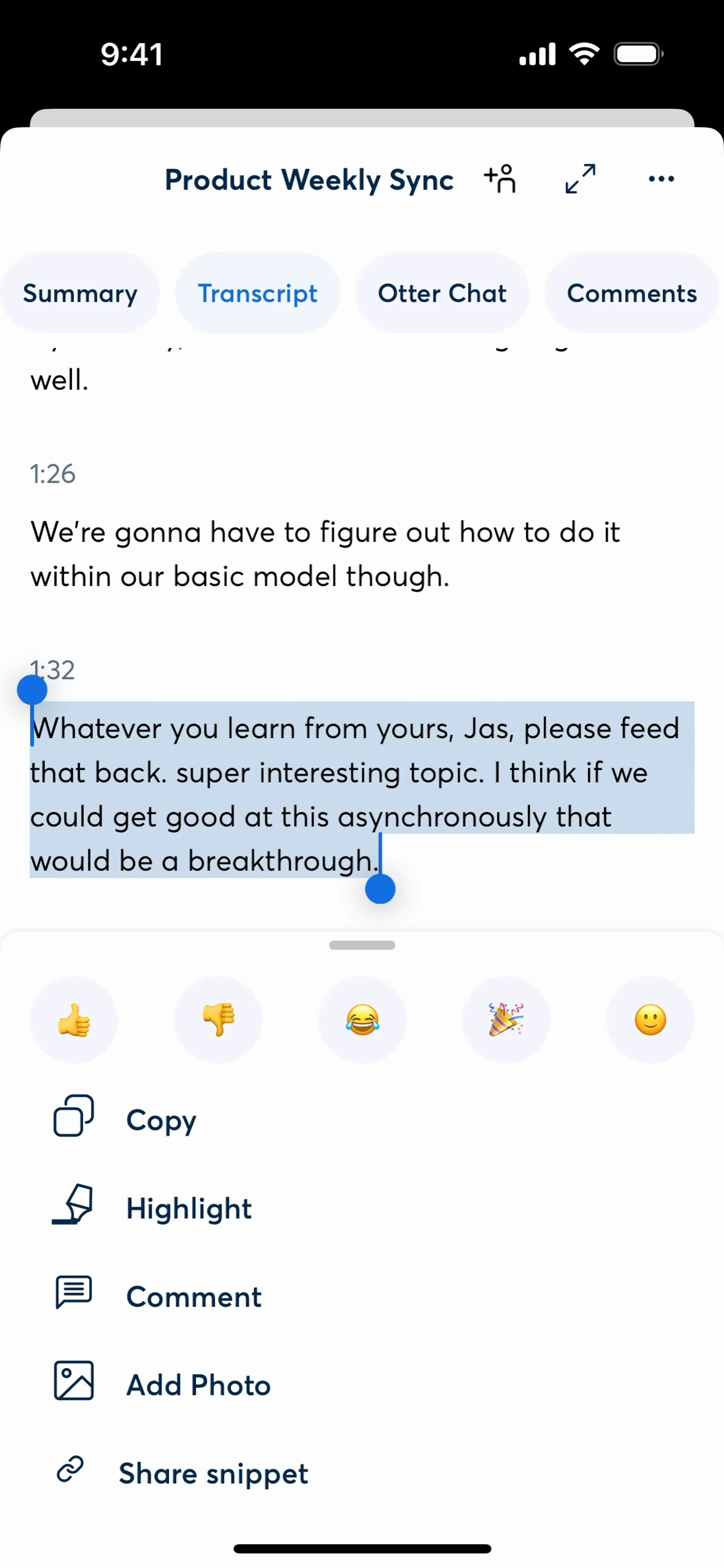Add a person to this conversation

500,179
